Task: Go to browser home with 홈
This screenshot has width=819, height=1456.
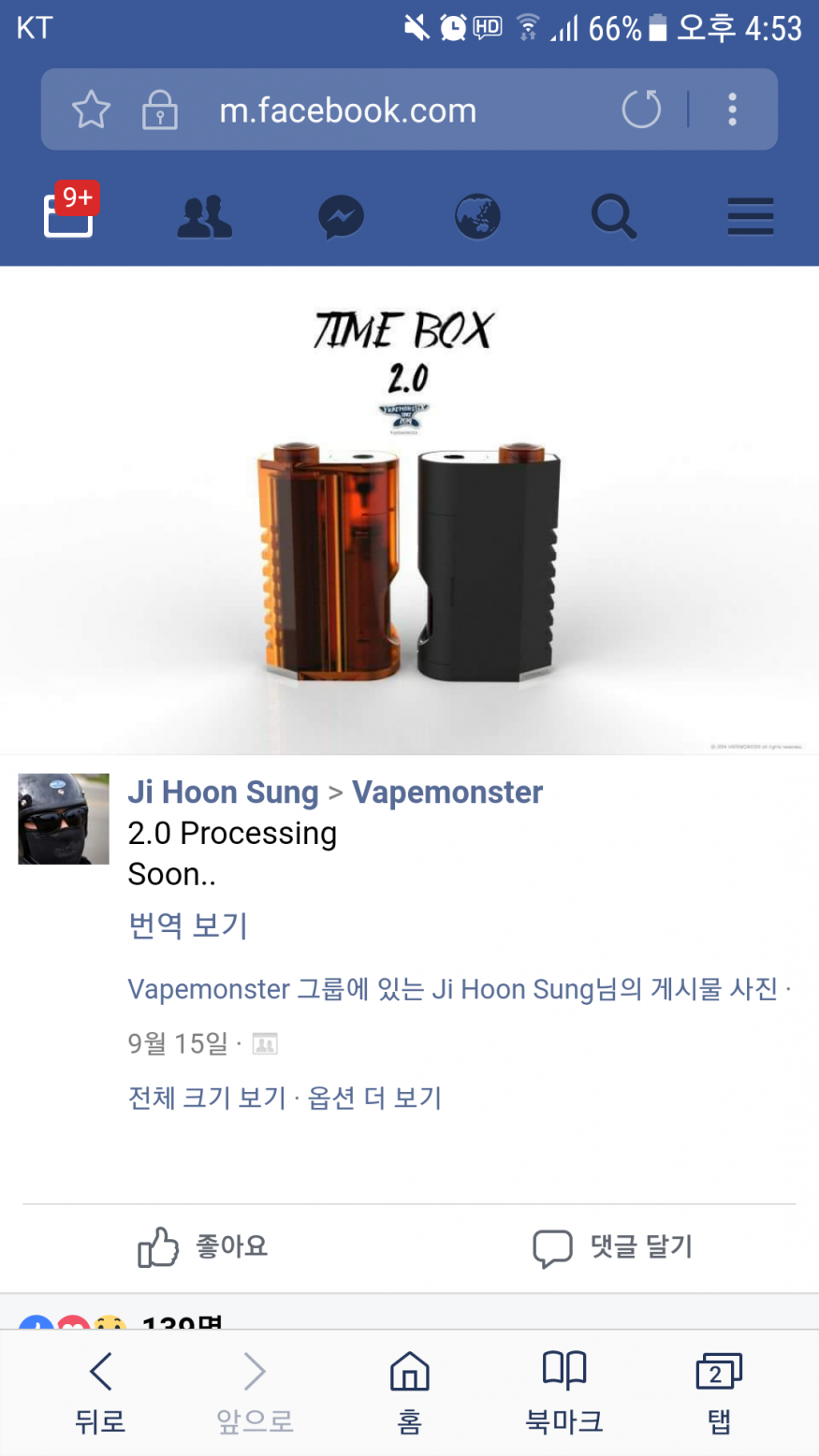Action: [409, 1392]
